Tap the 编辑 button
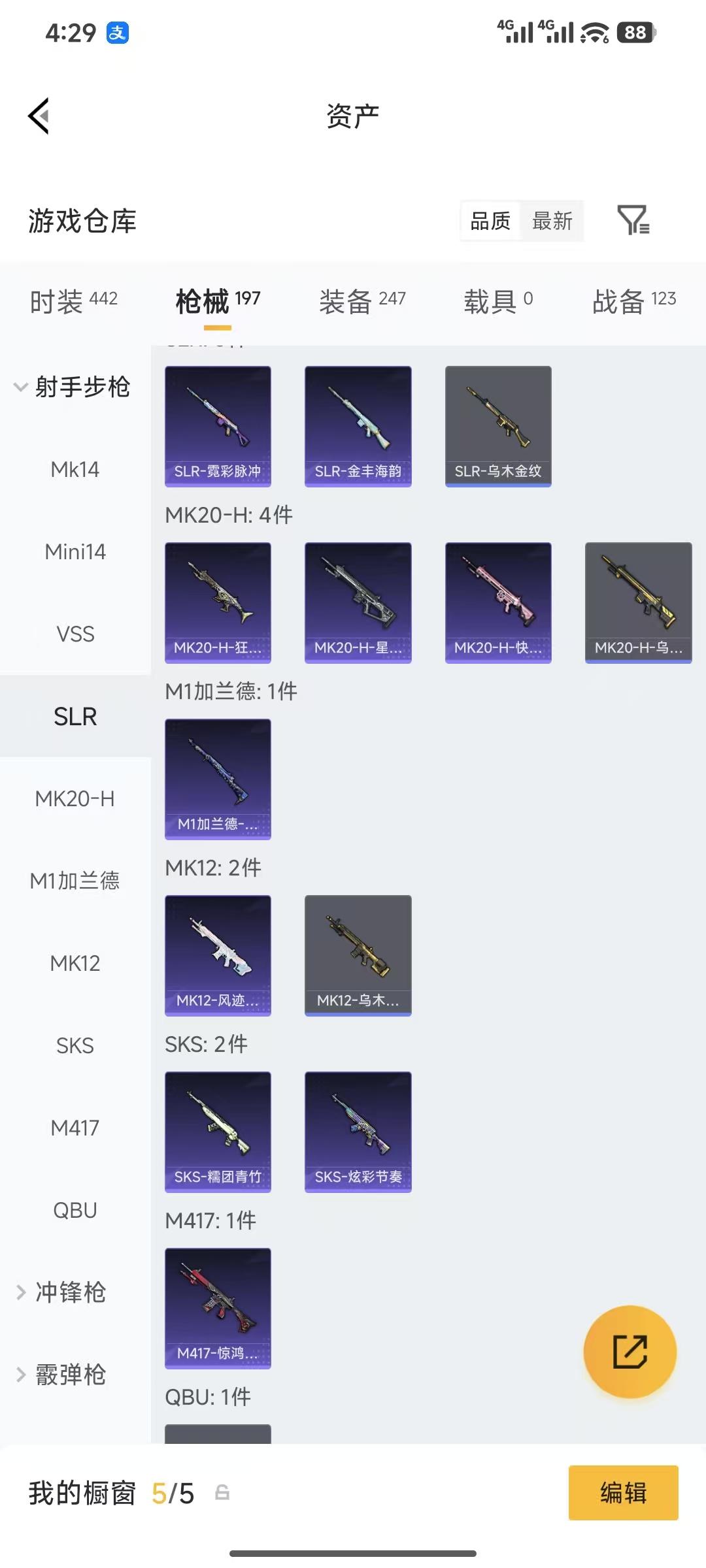 623,1493
